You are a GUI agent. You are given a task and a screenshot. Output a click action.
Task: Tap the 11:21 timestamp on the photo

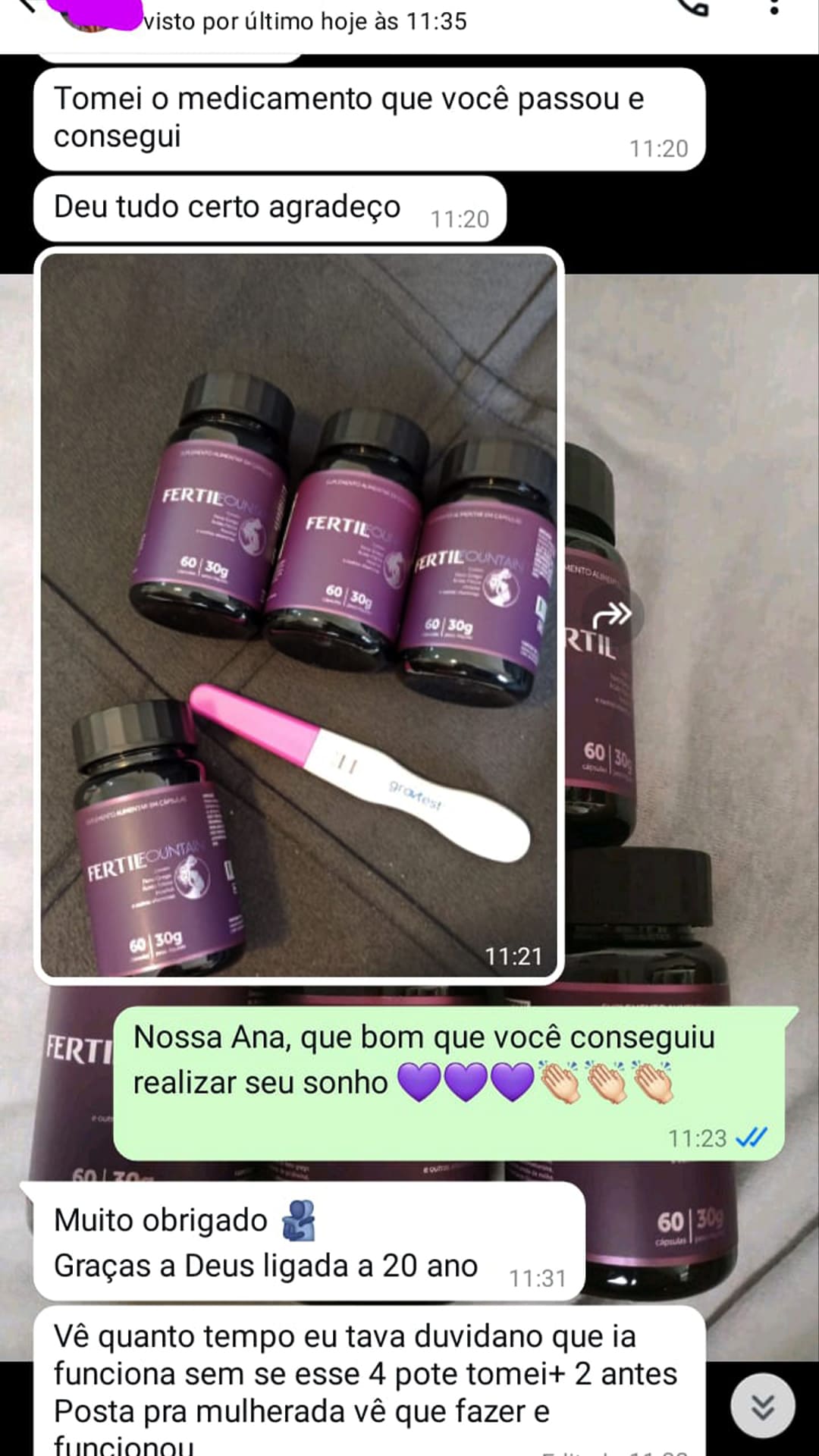(x=514, y=955)
